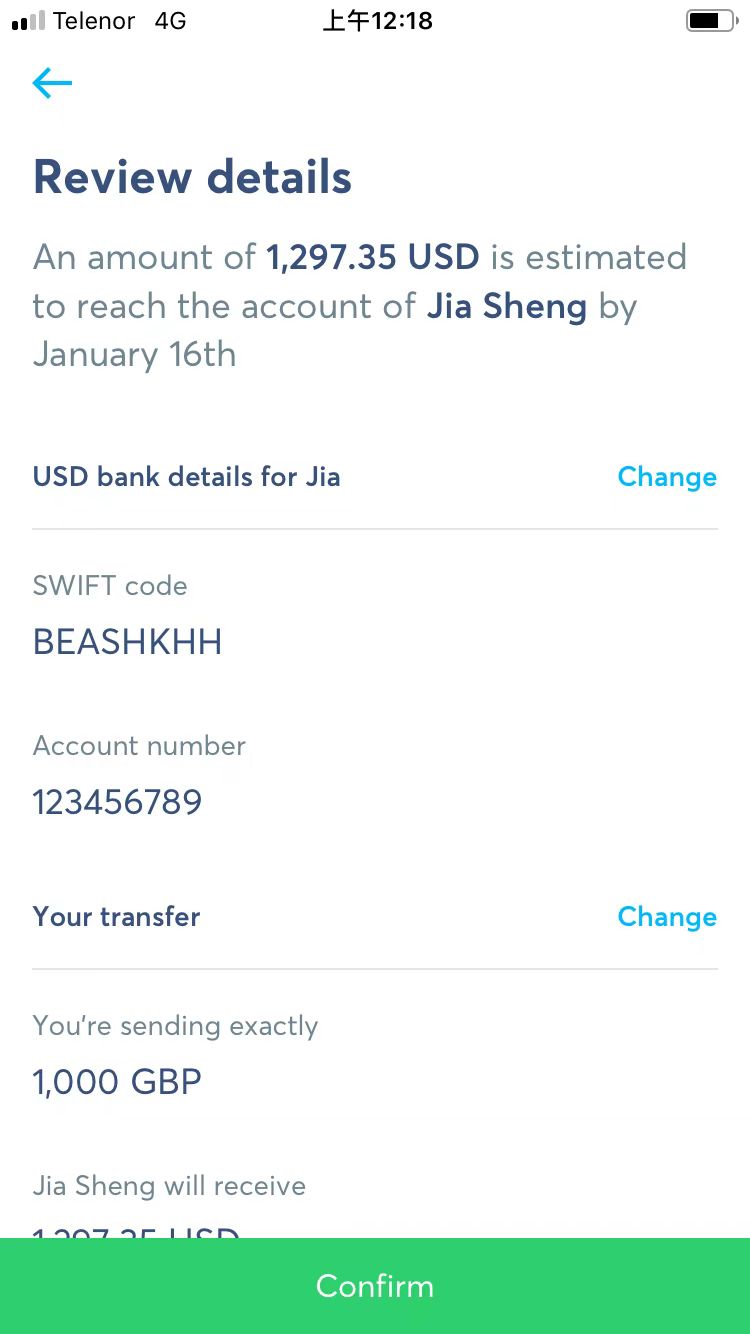The width and height of the screenshot is (750, 1334).
Task: Confirm the transfer
Action: point(375,1287)
